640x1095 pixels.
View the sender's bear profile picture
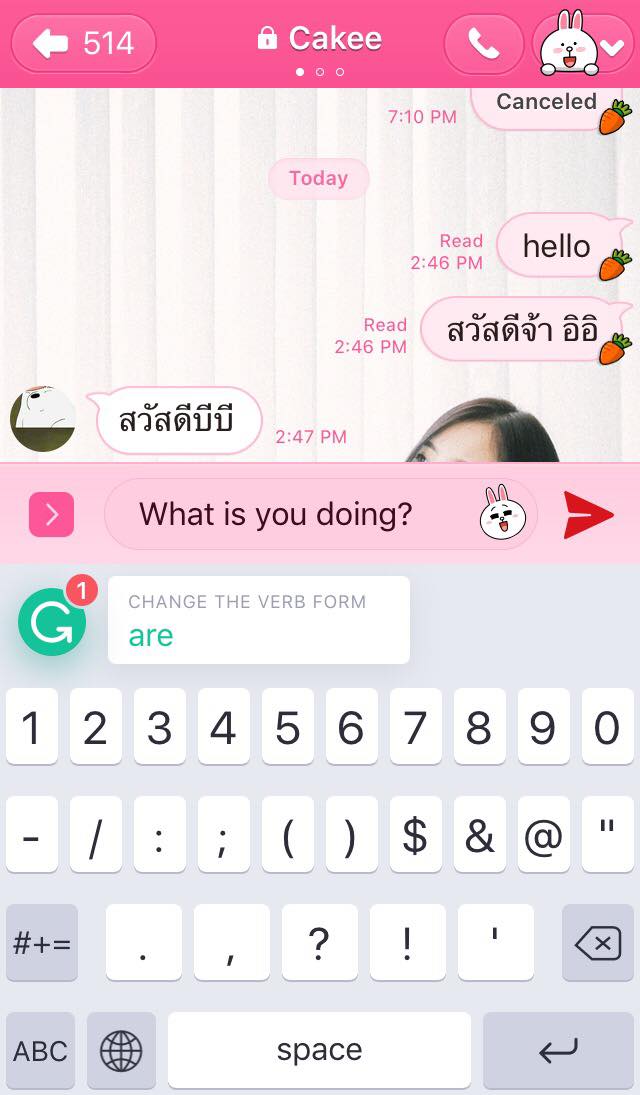(x=43, y=418)
